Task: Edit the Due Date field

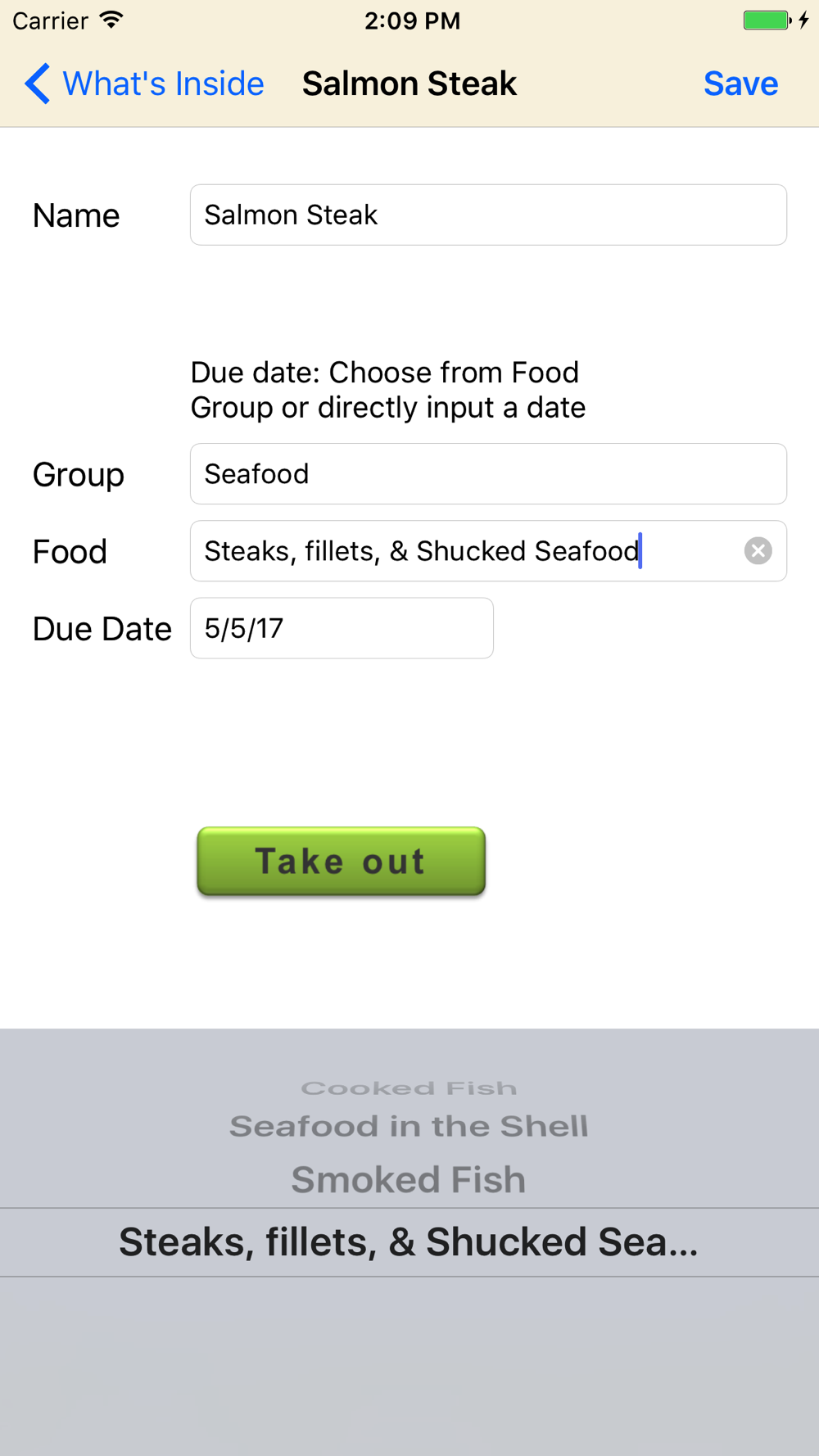Action: click(342, 628)
